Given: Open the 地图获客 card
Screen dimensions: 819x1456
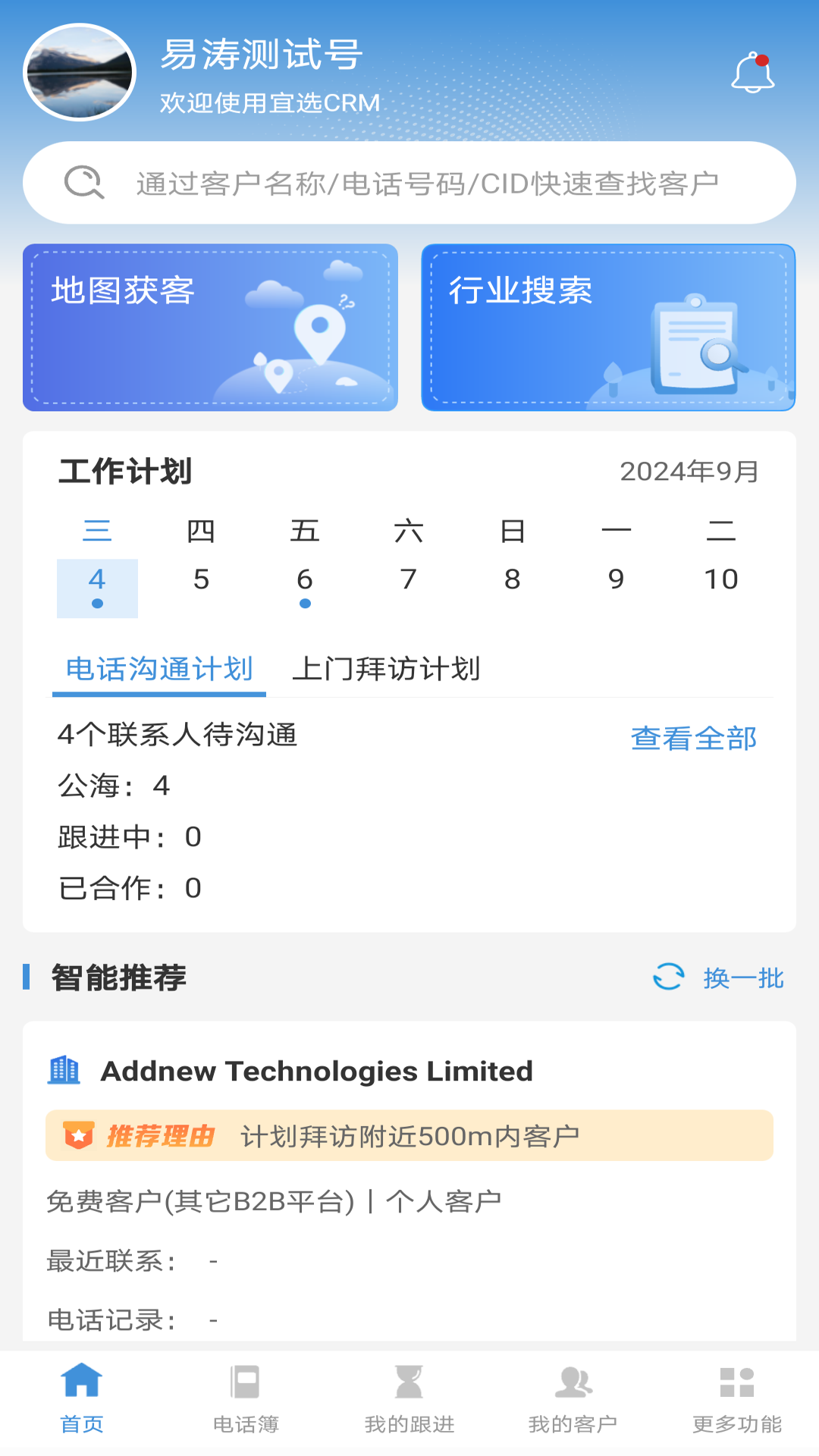Looking at the screenshot, I should (x=210, y=328).
